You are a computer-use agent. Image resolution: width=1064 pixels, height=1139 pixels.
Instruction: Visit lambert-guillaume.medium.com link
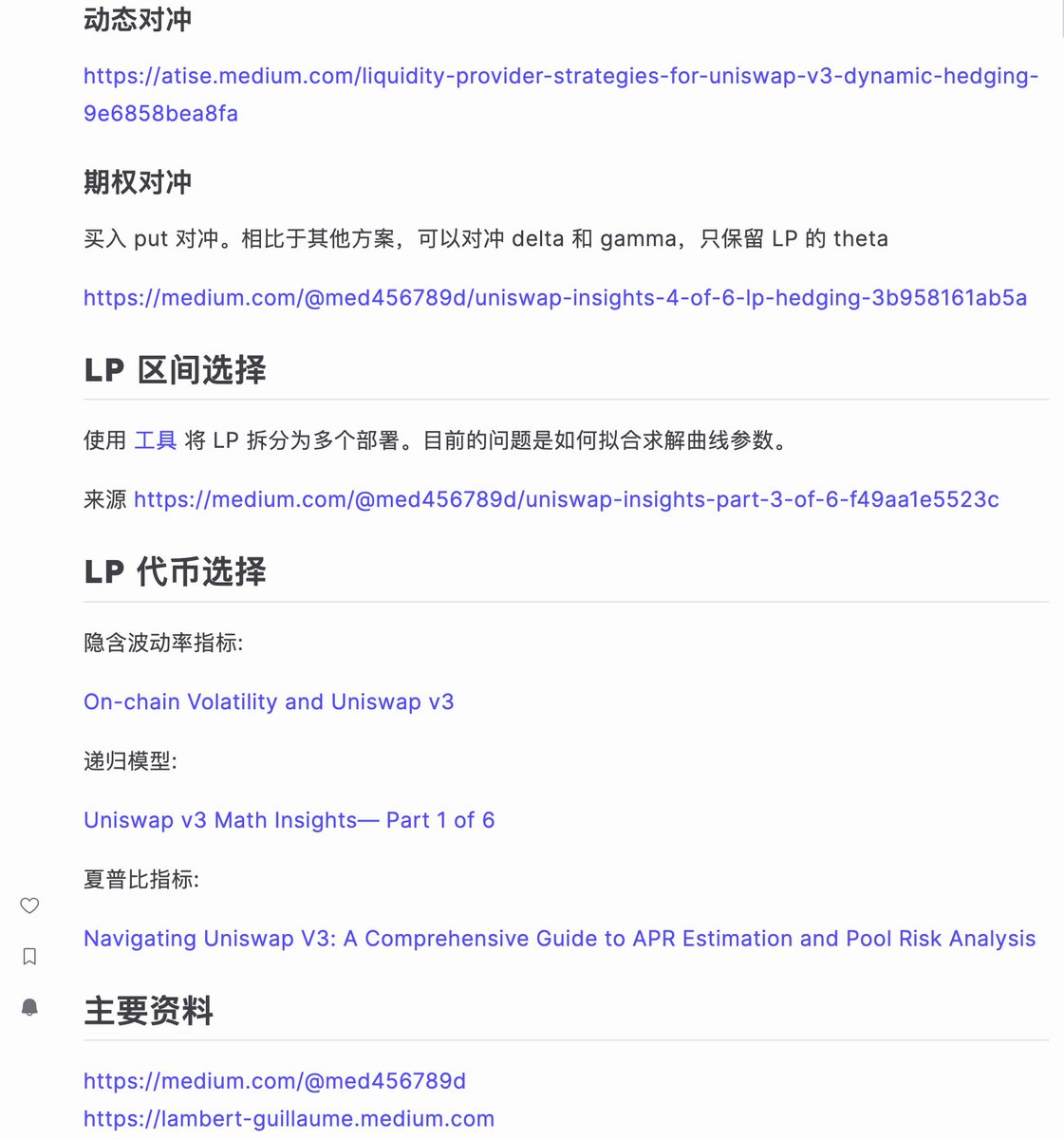(x=289, y=1119)
